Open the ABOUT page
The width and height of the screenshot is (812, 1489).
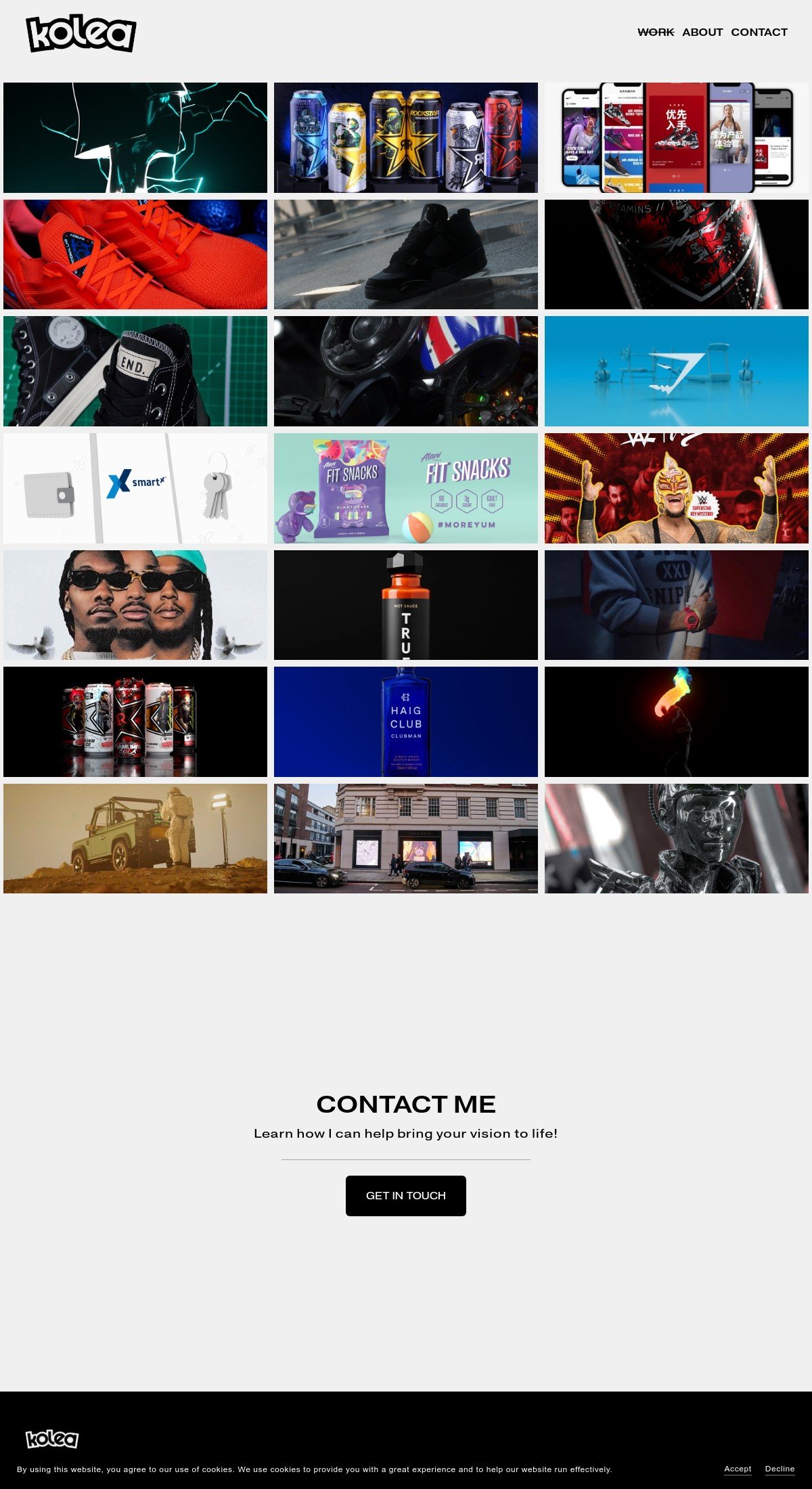coord(702,32)
